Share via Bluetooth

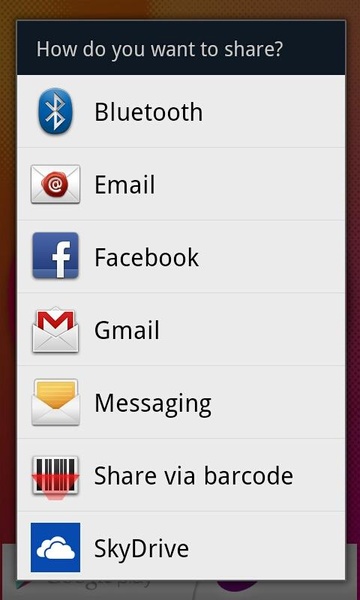[181, 111]
